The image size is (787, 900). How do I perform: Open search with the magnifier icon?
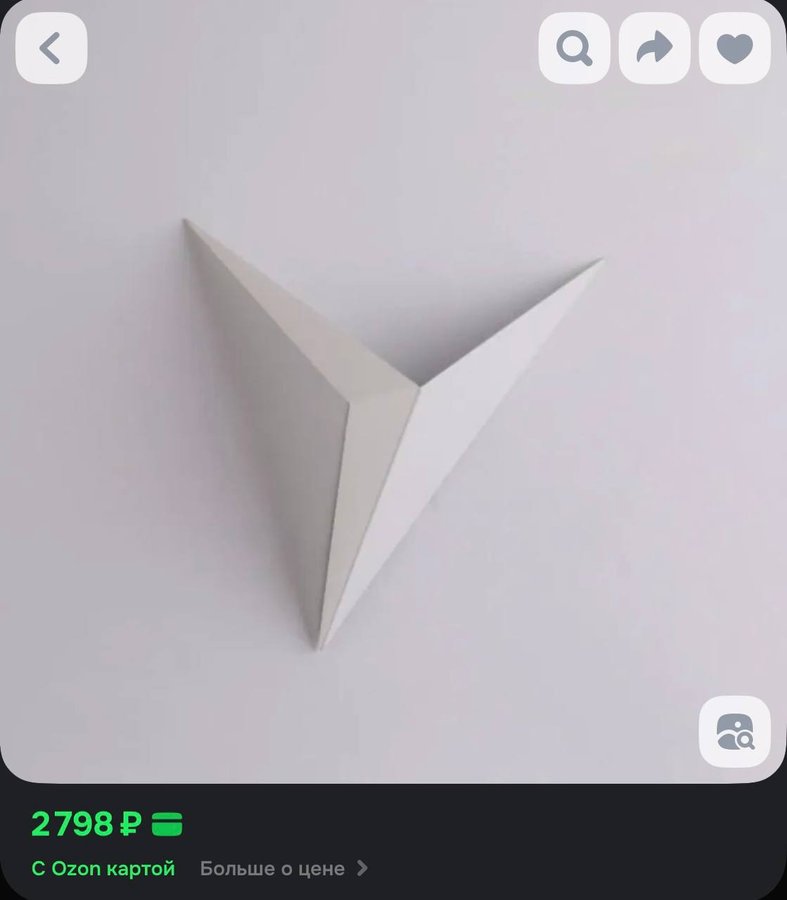(574, 48)
